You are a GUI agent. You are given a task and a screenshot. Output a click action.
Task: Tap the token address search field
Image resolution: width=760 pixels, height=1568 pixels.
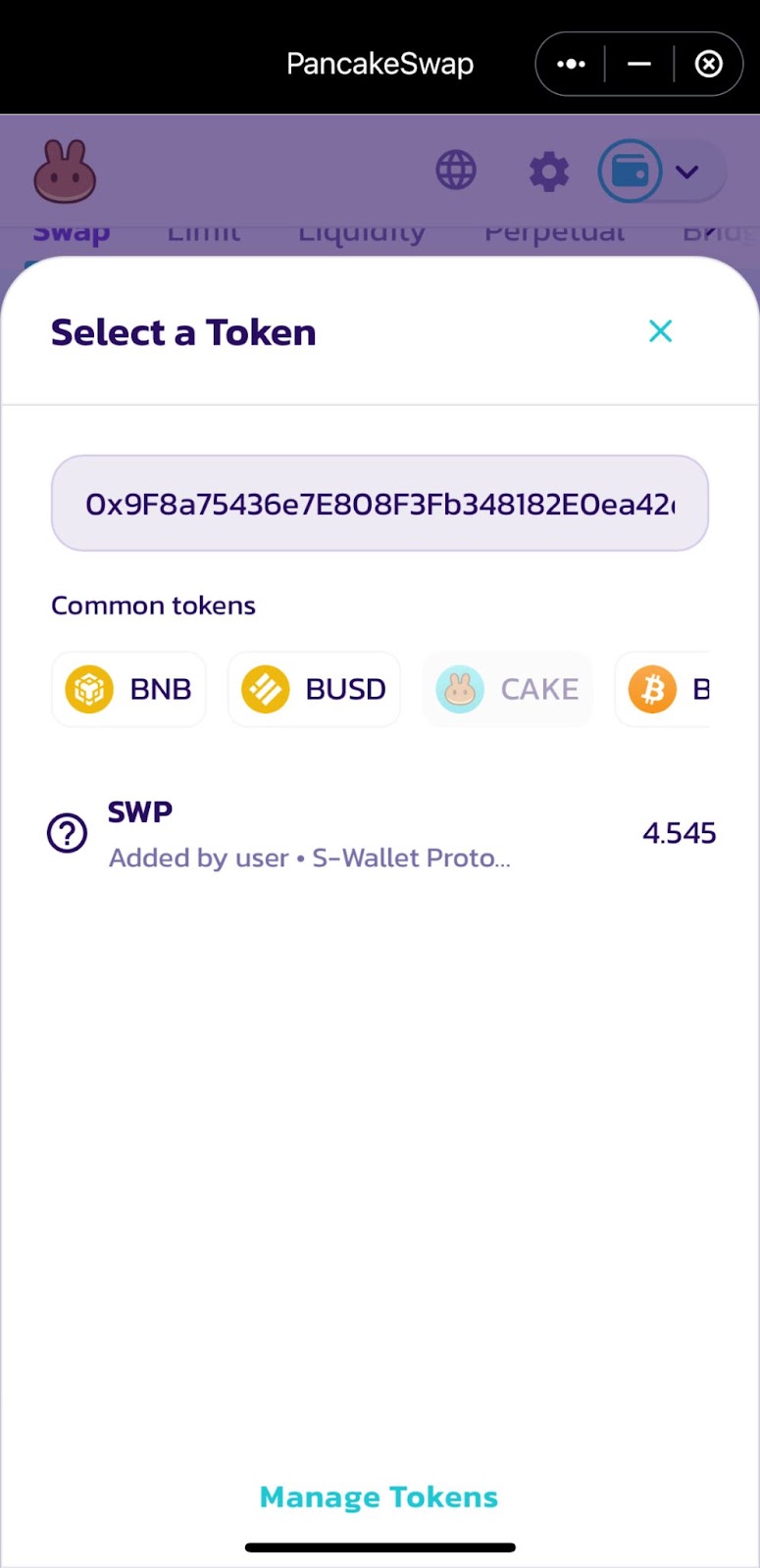coord(380,503)
